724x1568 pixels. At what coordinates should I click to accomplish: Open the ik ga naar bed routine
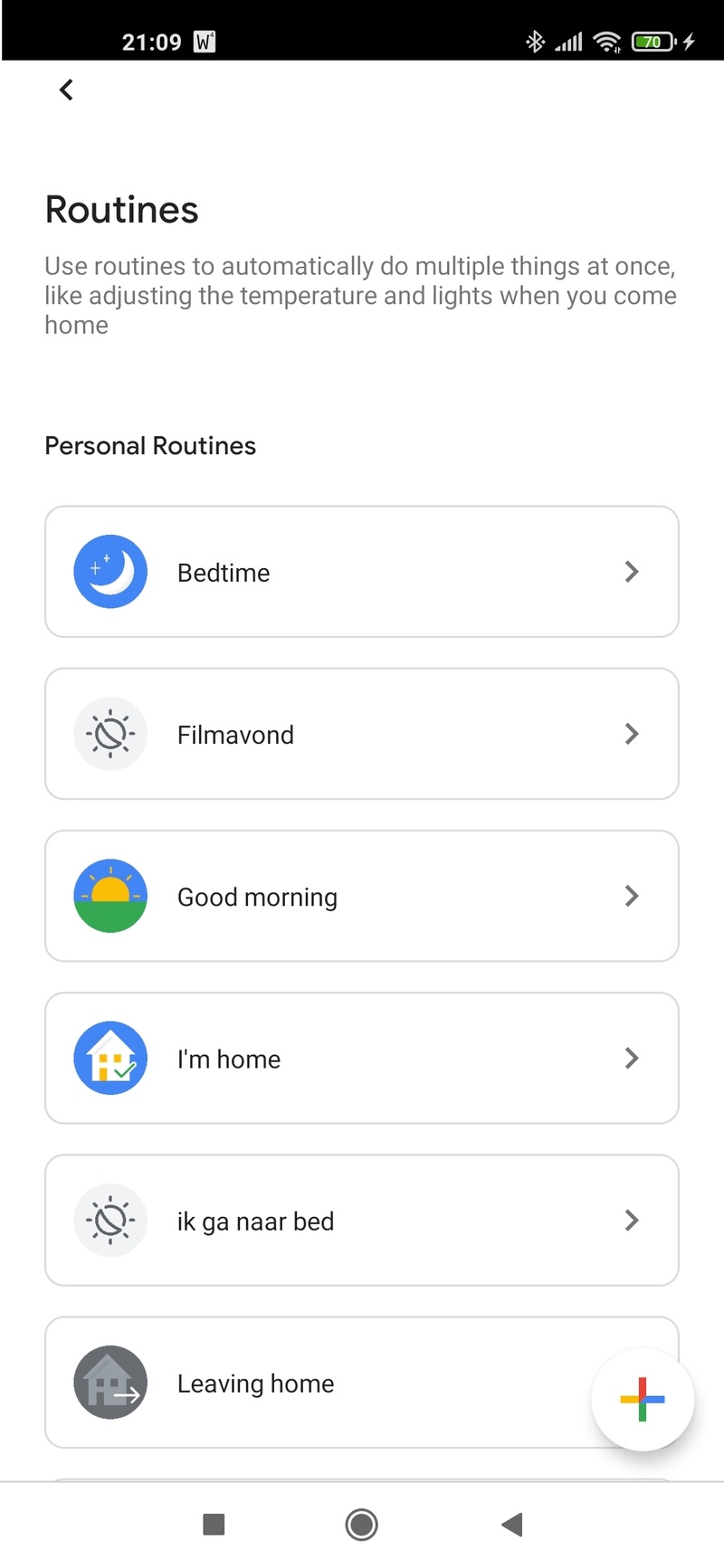[361, 1220]
